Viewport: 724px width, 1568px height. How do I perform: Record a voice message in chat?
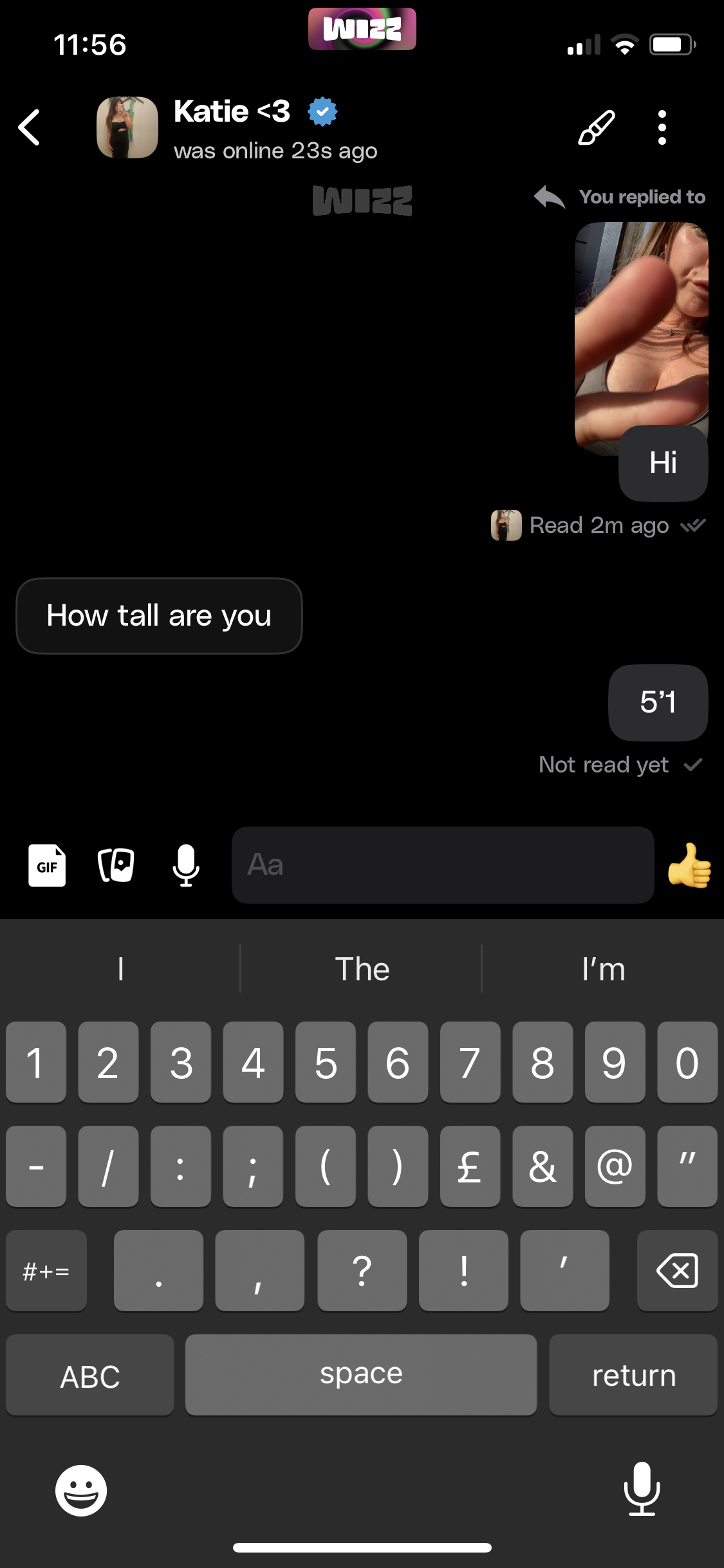coord(186,865)
